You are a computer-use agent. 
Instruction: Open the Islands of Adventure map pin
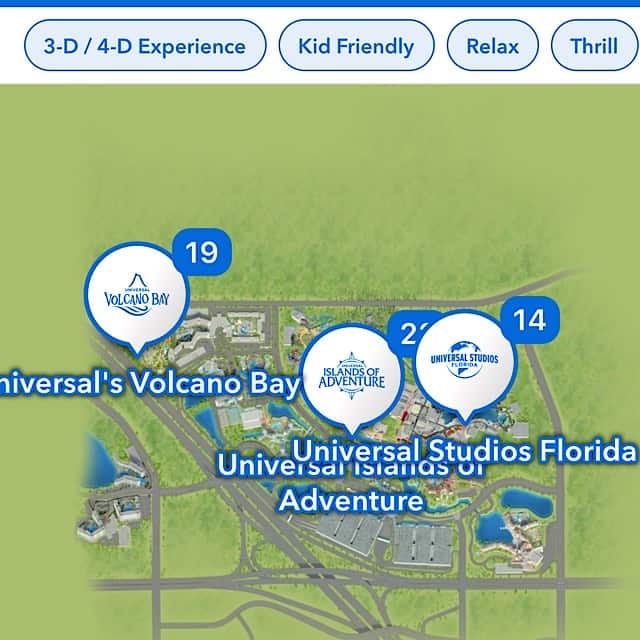[x=351, y=374]
